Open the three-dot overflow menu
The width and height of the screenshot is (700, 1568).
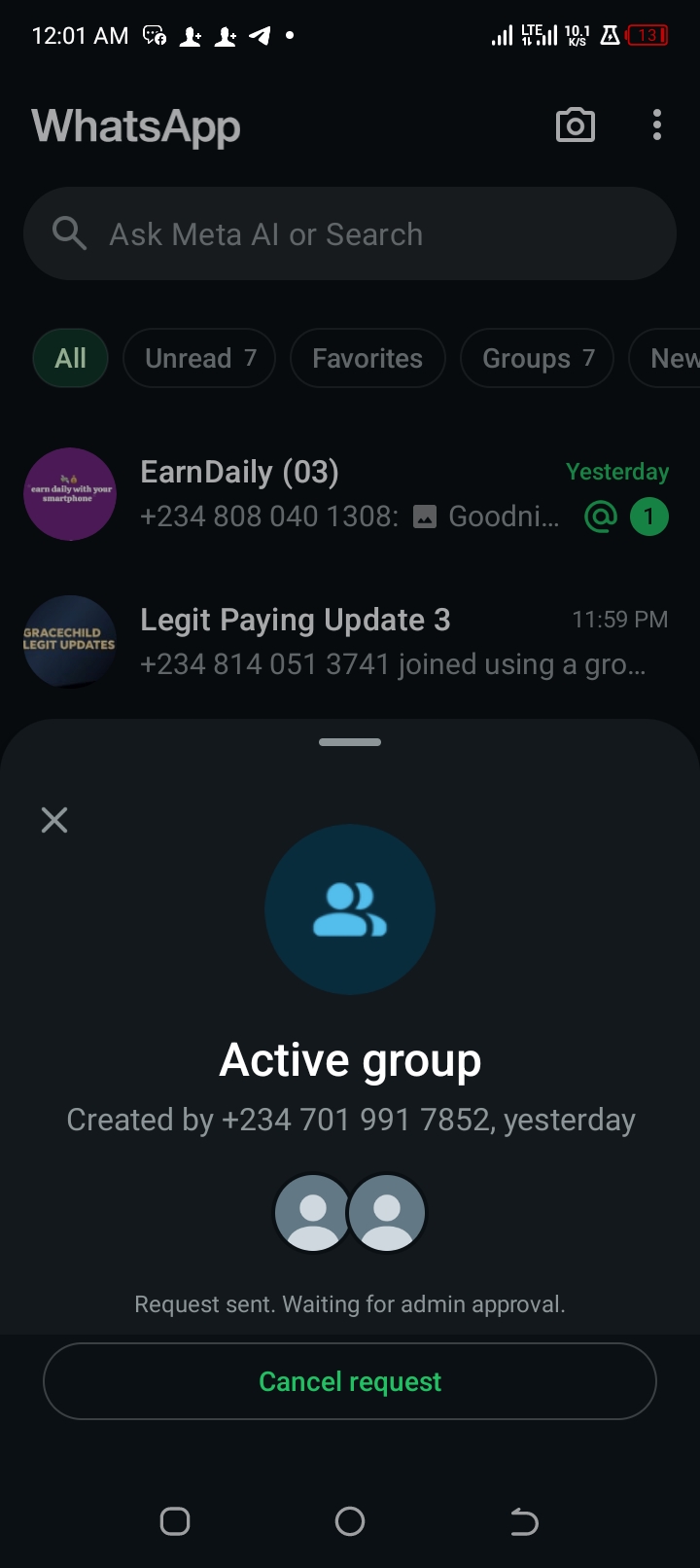click(x=657, y=125)
